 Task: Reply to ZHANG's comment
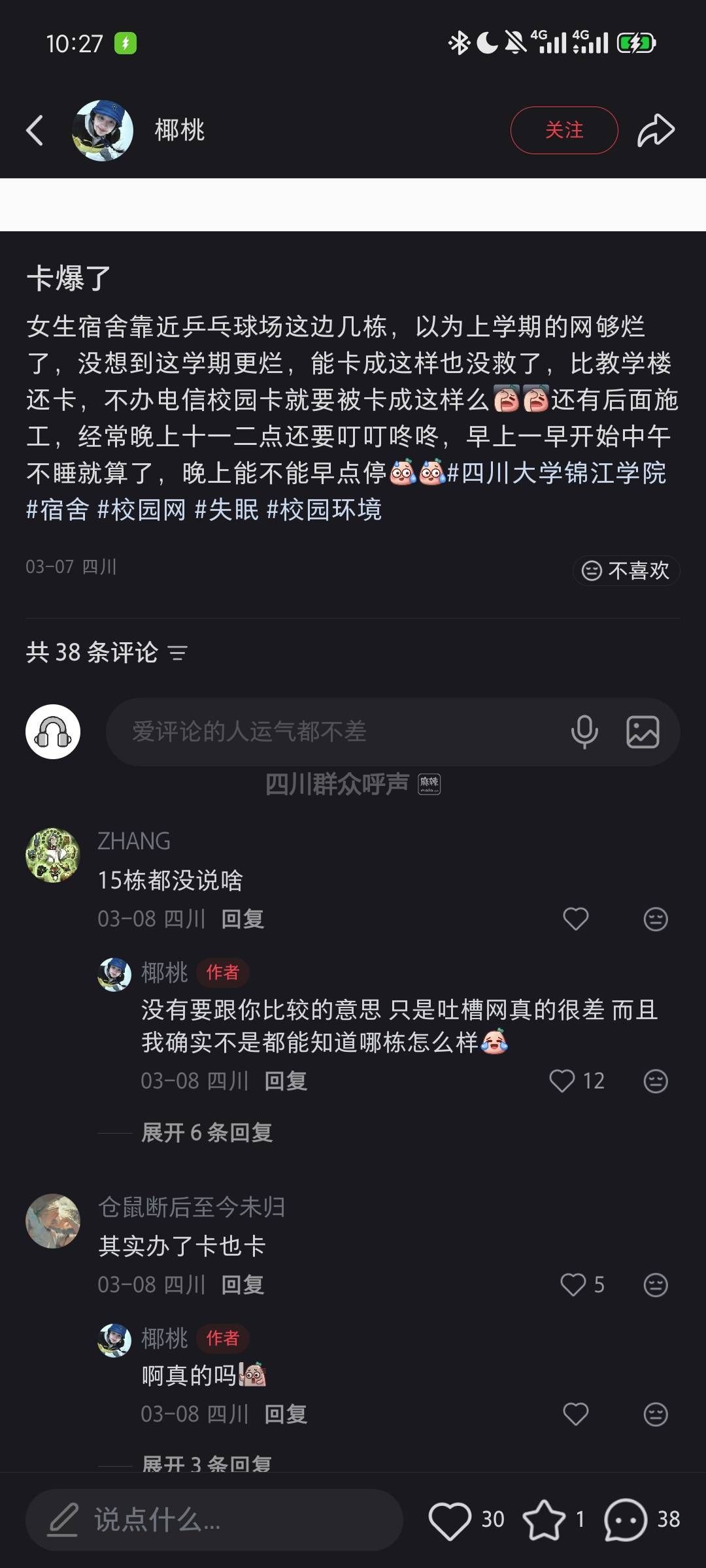(243, 919)
